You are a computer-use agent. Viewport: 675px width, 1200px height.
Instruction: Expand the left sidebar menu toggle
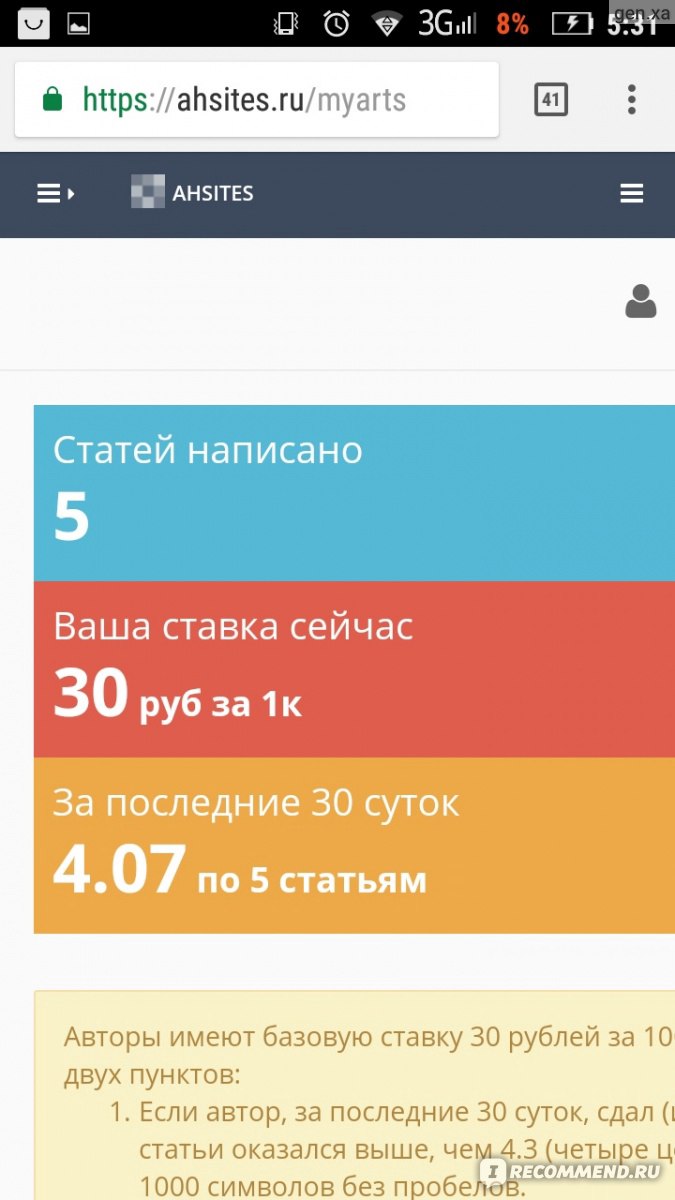click(x=56, y=194)
